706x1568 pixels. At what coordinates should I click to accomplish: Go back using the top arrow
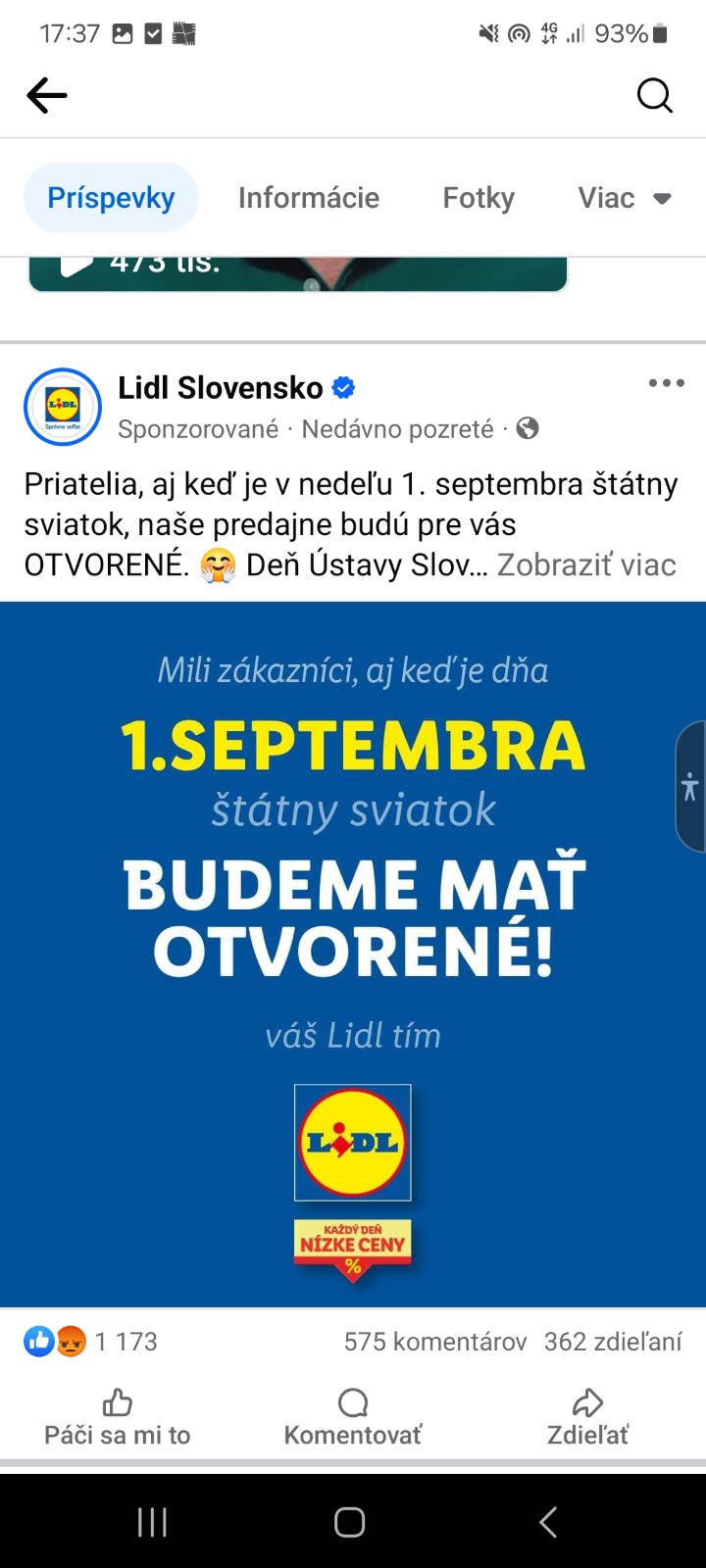pos(47,96)
